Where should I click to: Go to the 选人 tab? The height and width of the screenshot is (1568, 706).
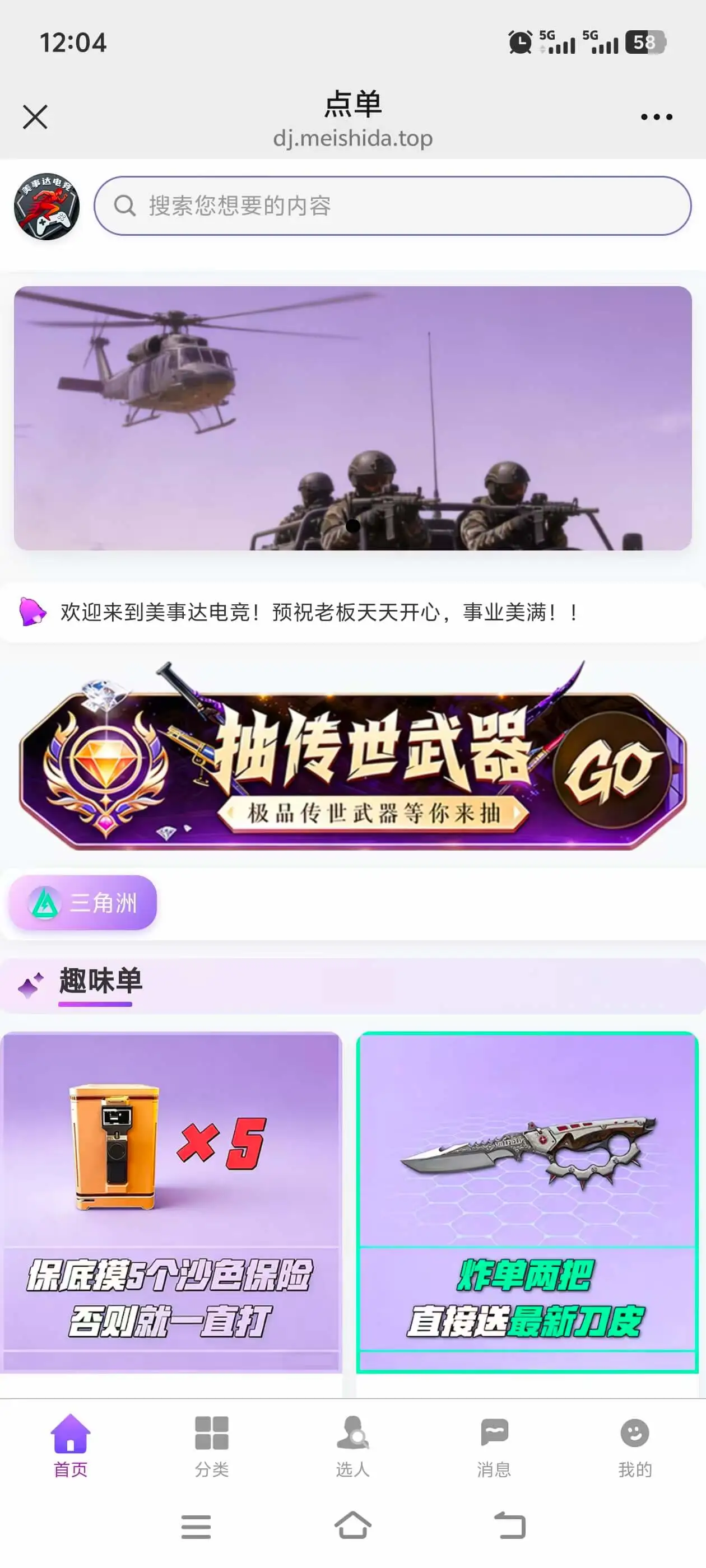click(352, 1445)
